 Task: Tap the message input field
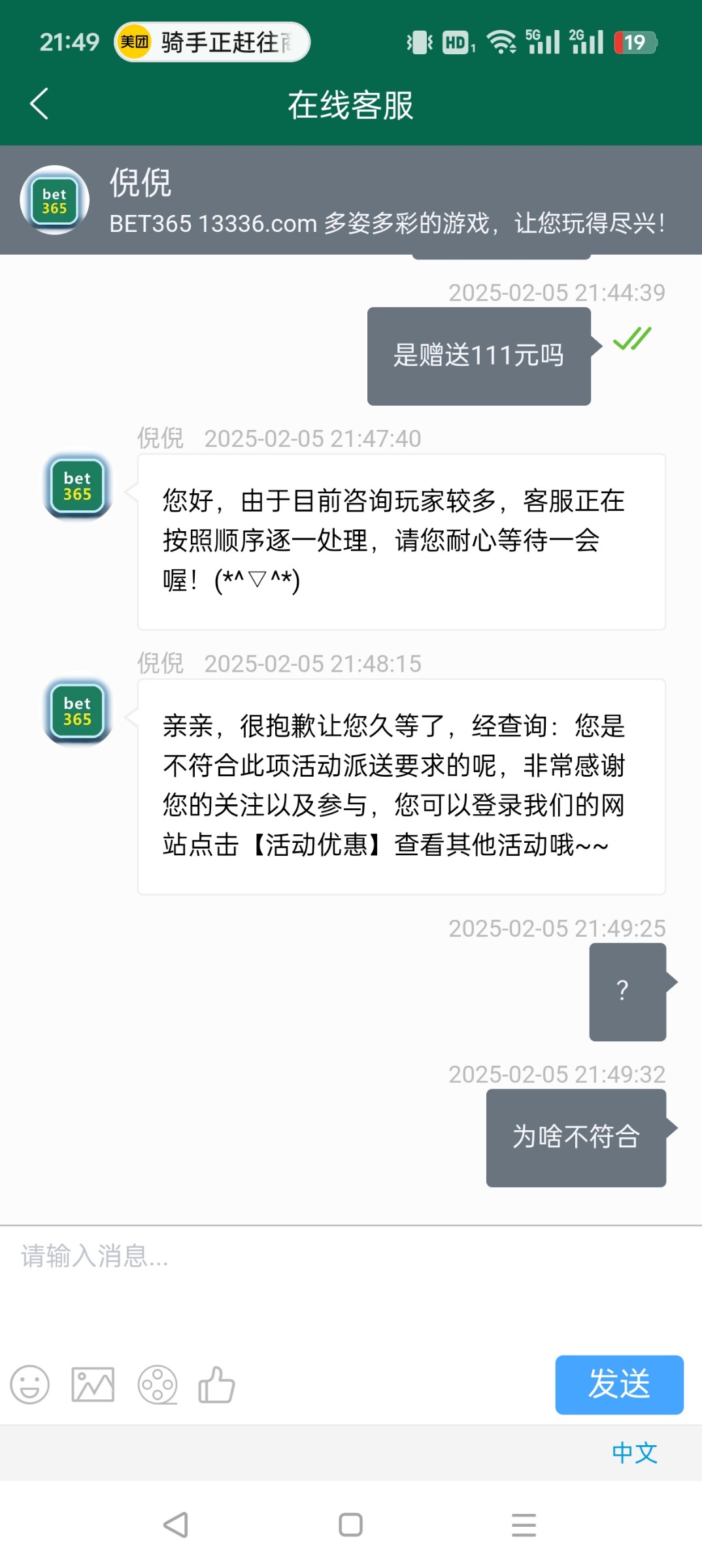click(x=351, y=1284)
